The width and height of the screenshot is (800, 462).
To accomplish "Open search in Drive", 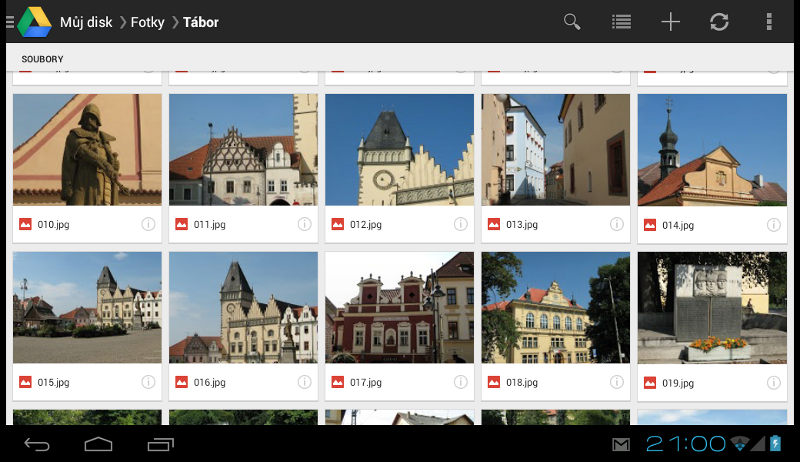I will coord(572,21).
